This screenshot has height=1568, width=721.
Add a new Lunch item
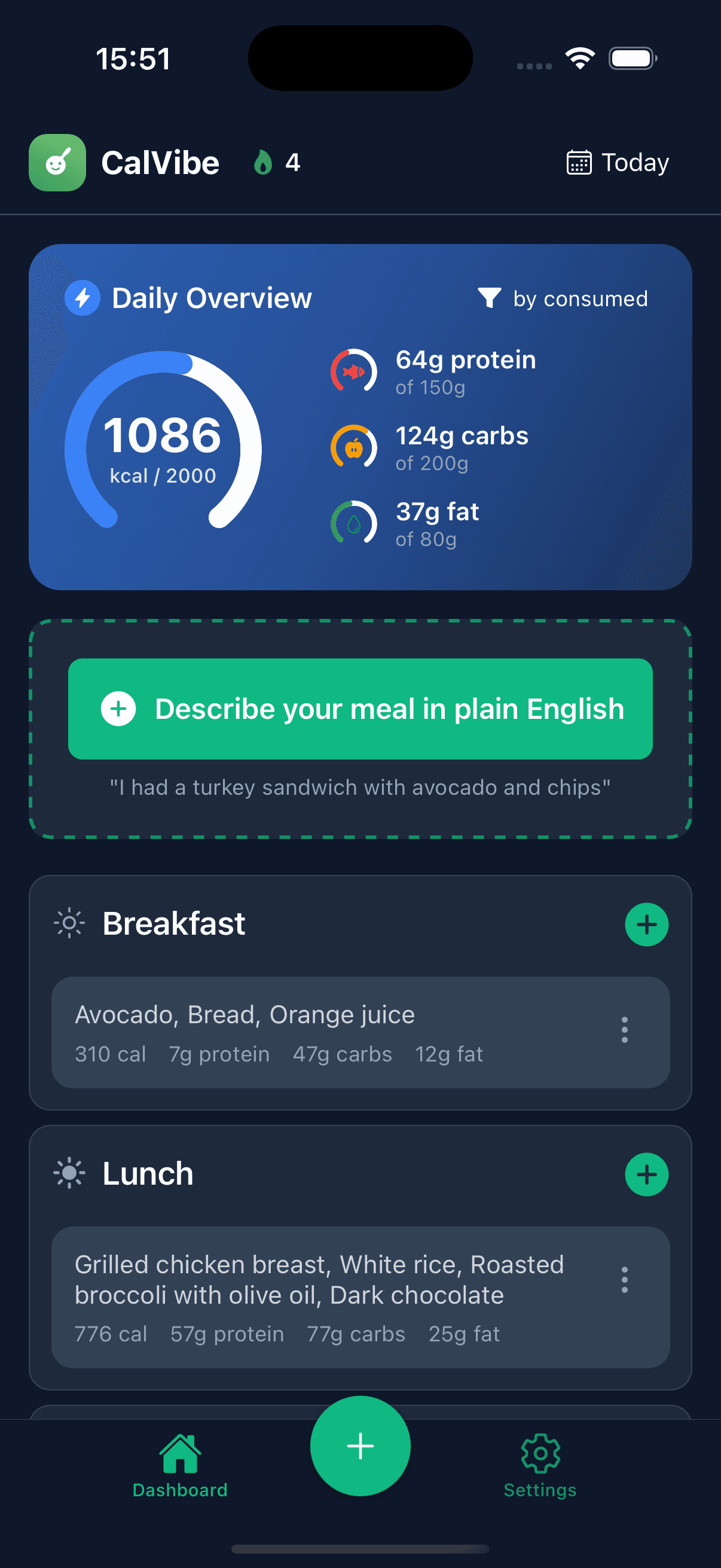(646, 1174)
